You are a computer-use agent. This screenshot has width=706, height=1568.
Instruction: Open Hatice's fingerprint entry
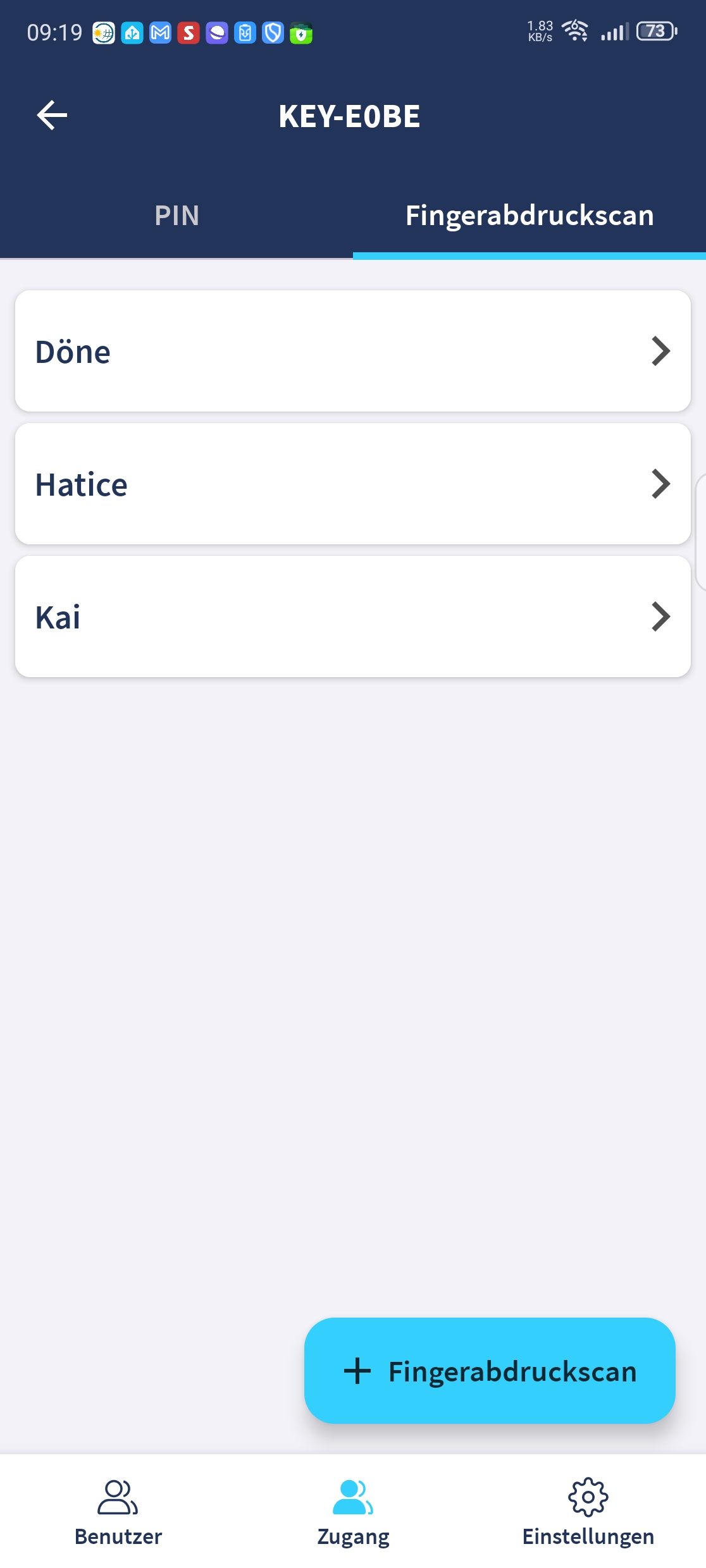point(353,484)
